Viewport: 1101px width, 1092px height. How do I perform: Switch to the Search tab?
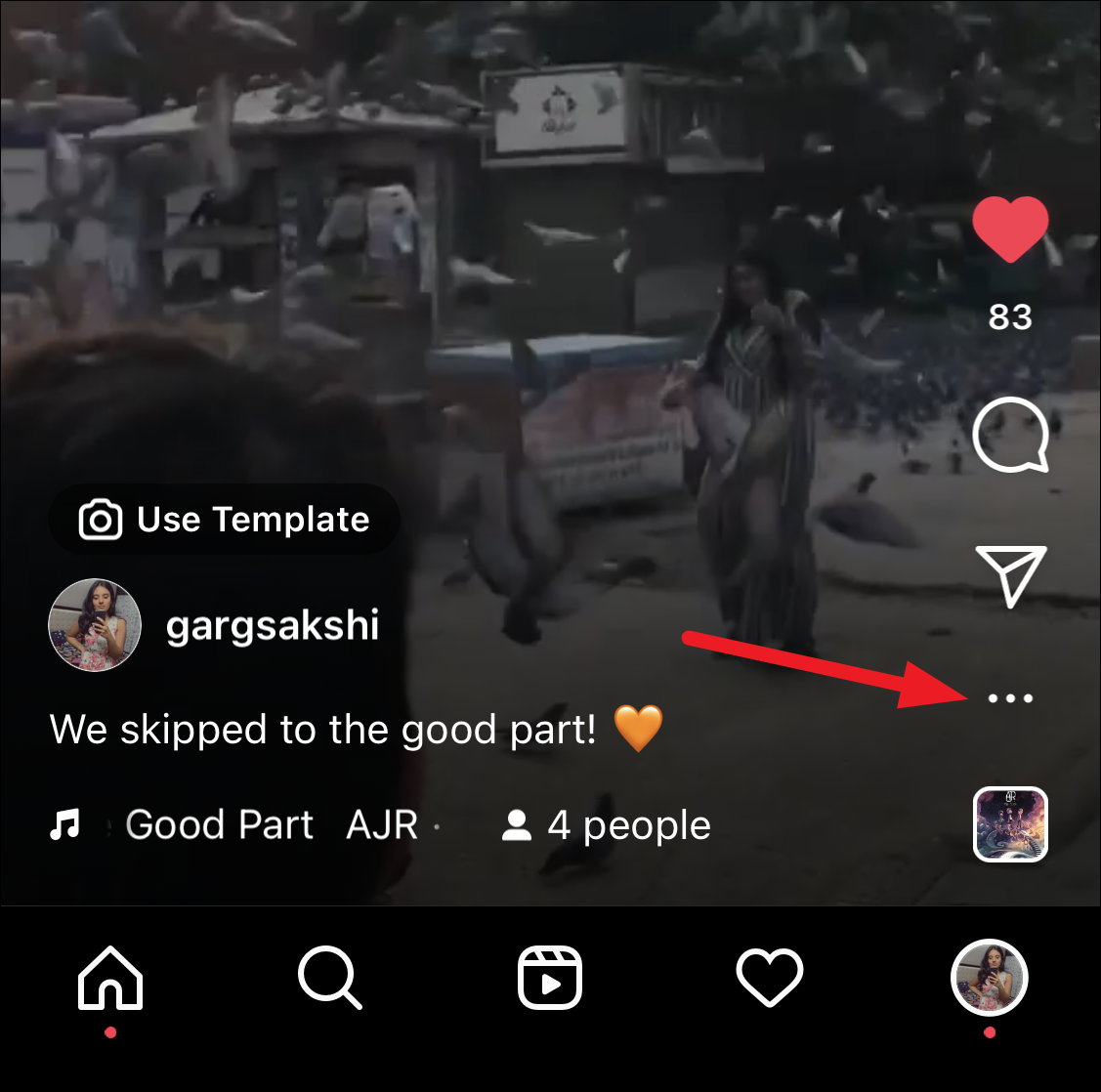coord(330,979)
